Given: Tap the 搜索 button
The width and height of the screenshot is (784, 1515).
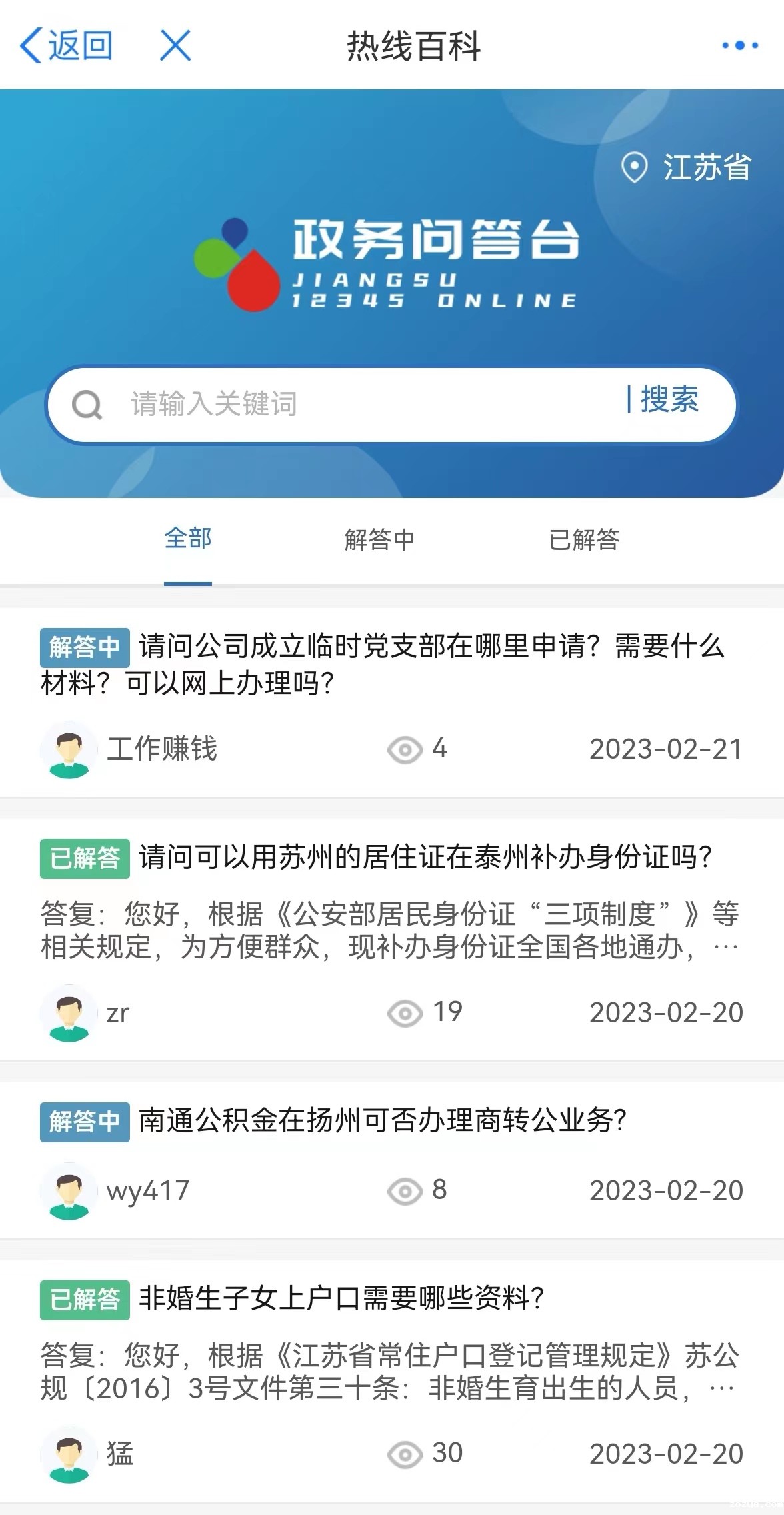Looking at the screenshot, I should (x=668, y=401).
